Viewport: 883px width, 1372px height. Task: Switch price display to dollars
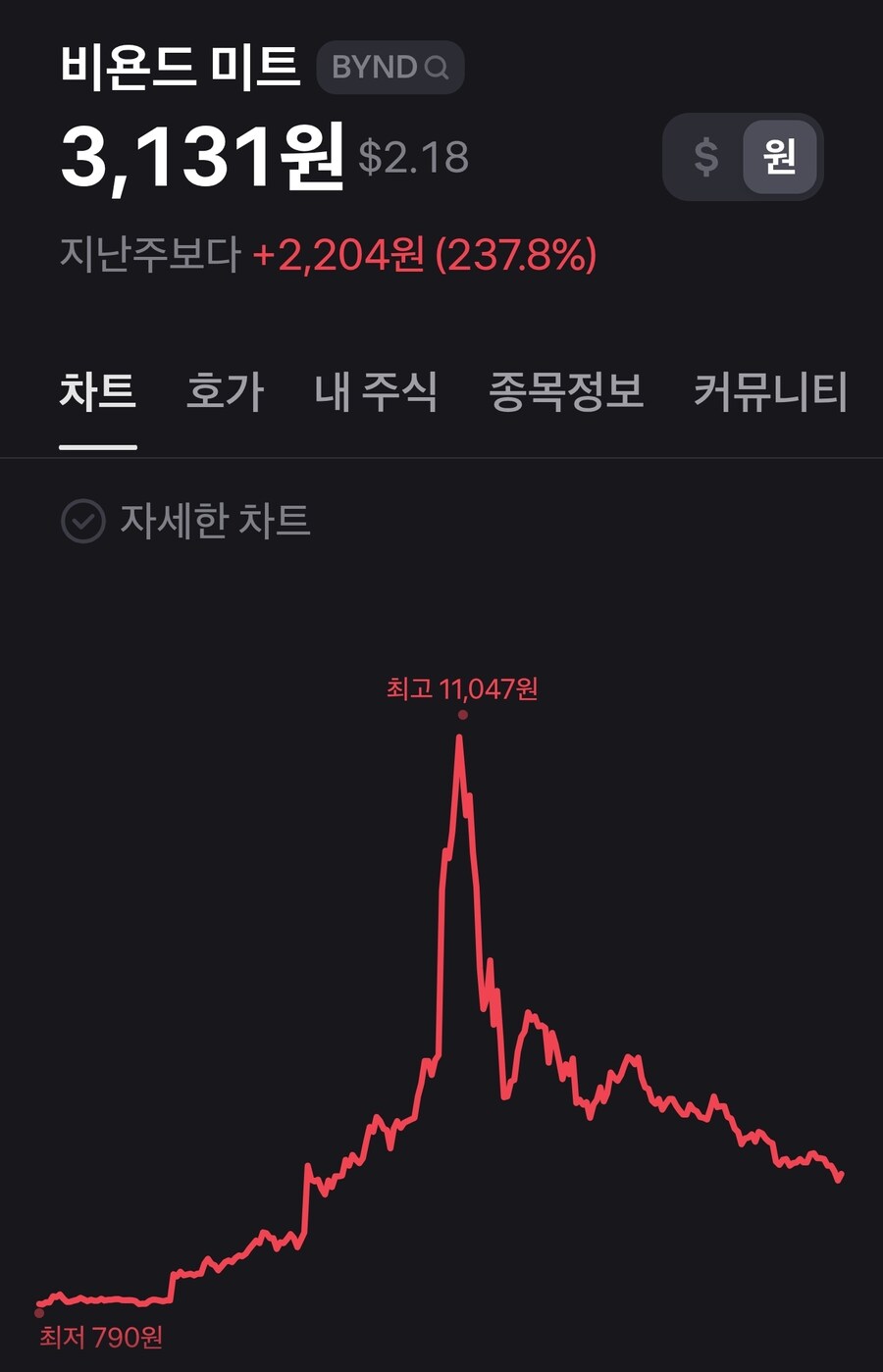coord(706,157)
